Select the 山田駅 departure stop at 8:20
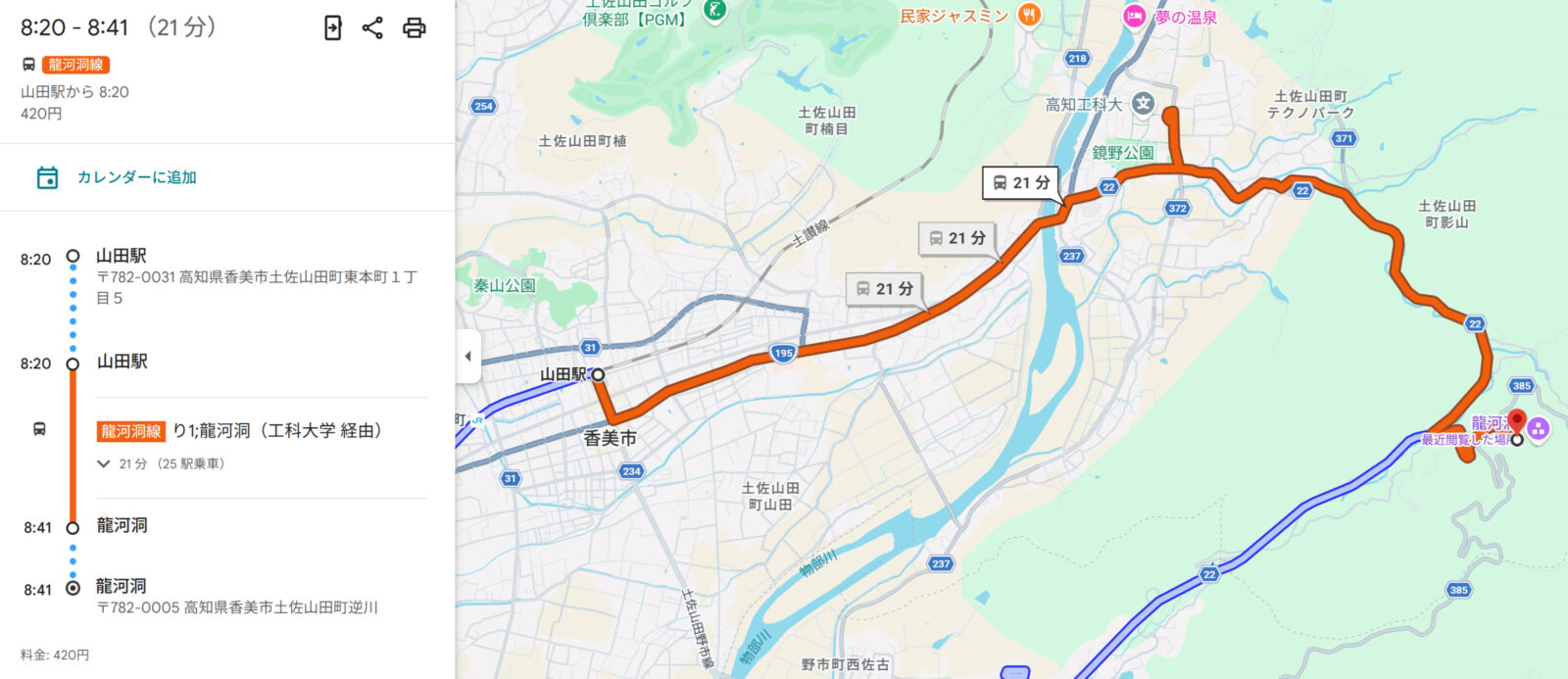1568x679 pixels. (122, 362)
